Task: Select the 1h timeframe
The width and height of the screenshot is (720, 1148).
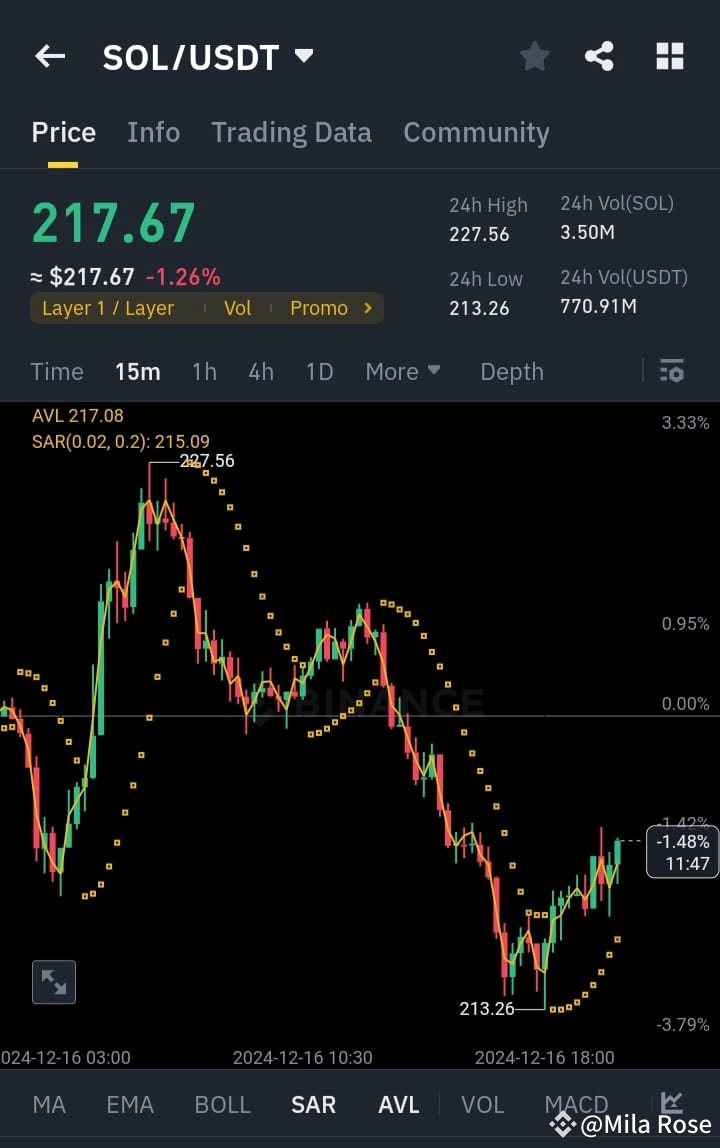Action: coord(204,371)
